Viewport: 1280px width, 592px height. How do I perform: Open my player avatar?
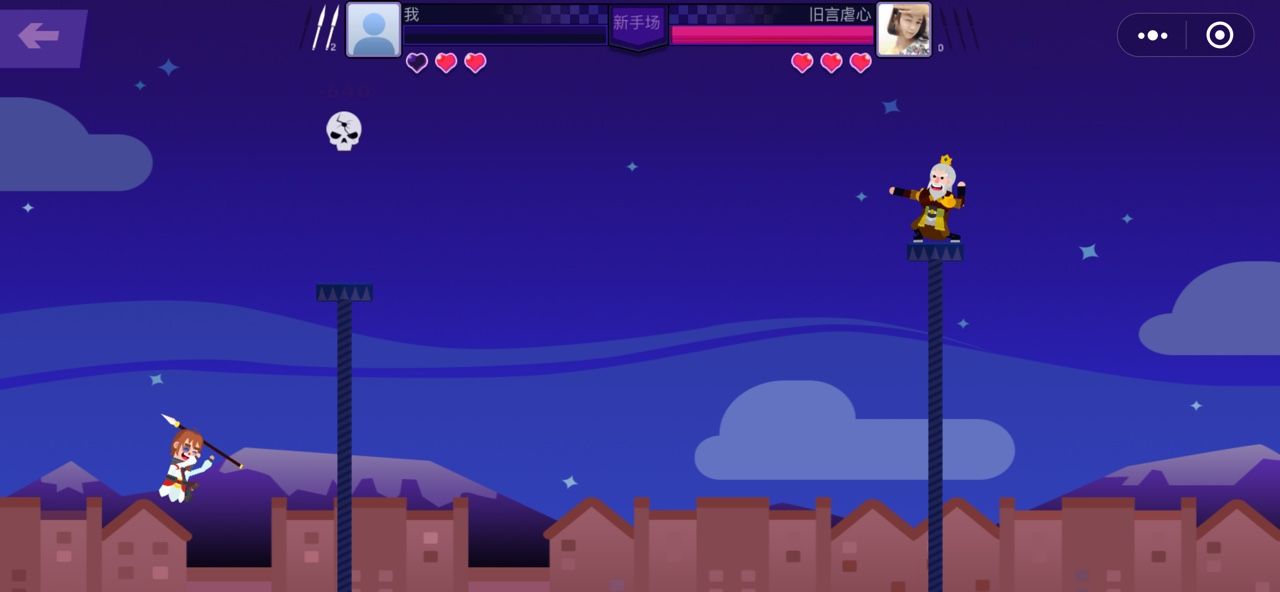pyautogui.click(x=373, y=30)
